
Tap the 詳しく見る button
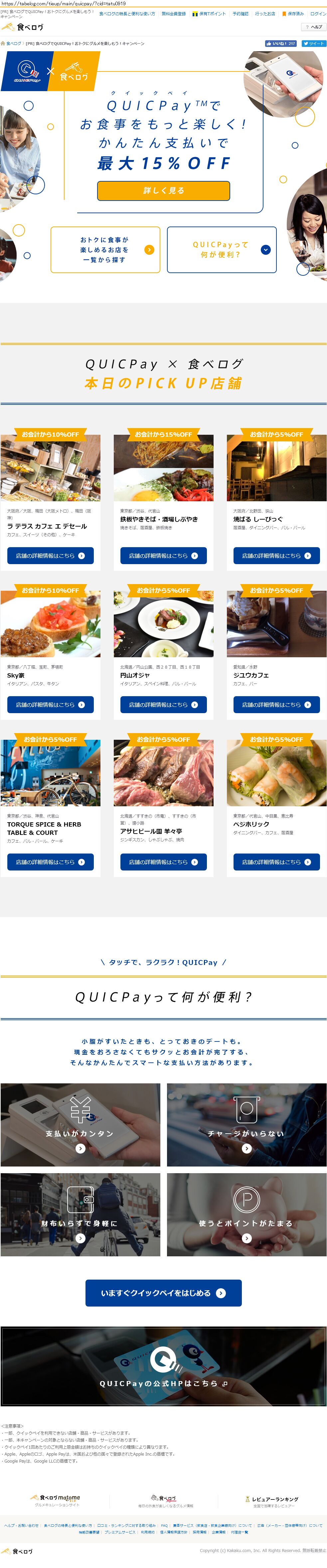click(163, 191)
